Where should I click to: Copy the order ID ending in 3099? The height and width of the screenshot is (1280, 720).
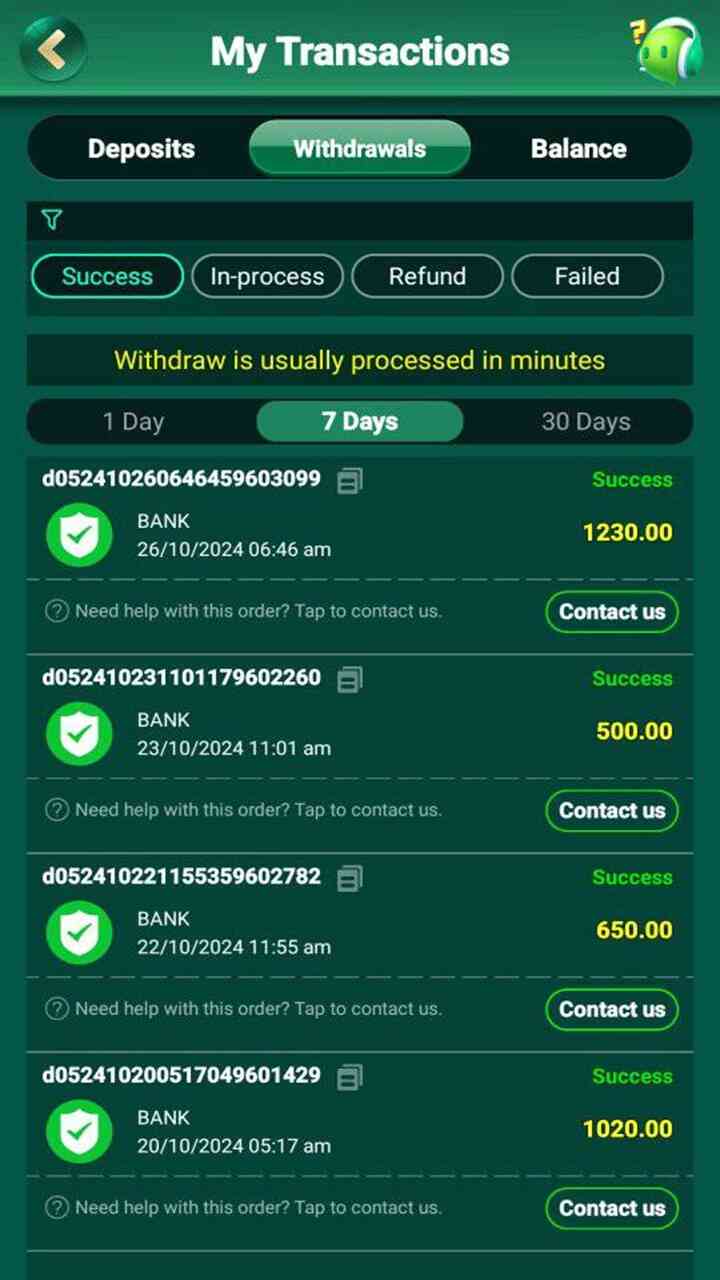click(x=349, y=481)
